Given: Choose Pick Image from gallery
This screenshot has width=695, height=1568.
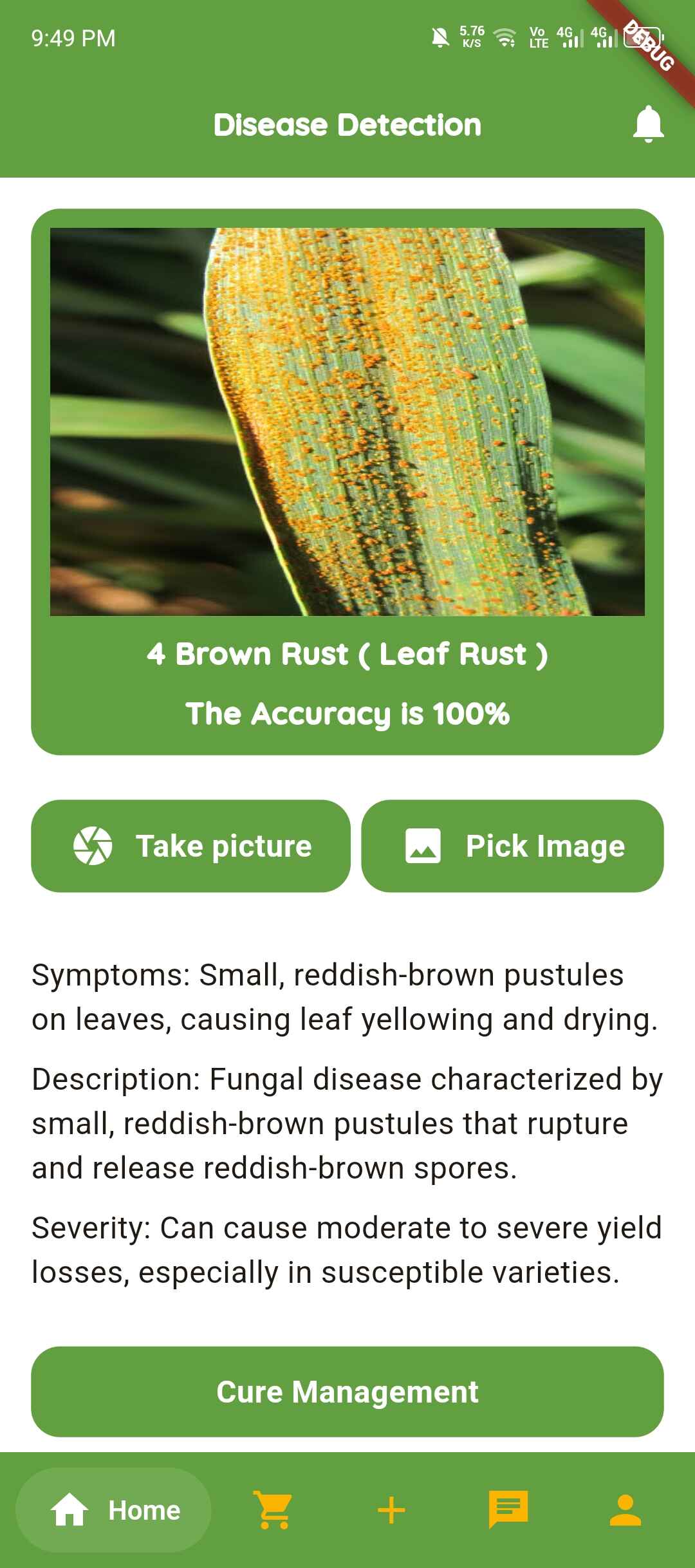Looking at the screenshot, I should (512, 846).
